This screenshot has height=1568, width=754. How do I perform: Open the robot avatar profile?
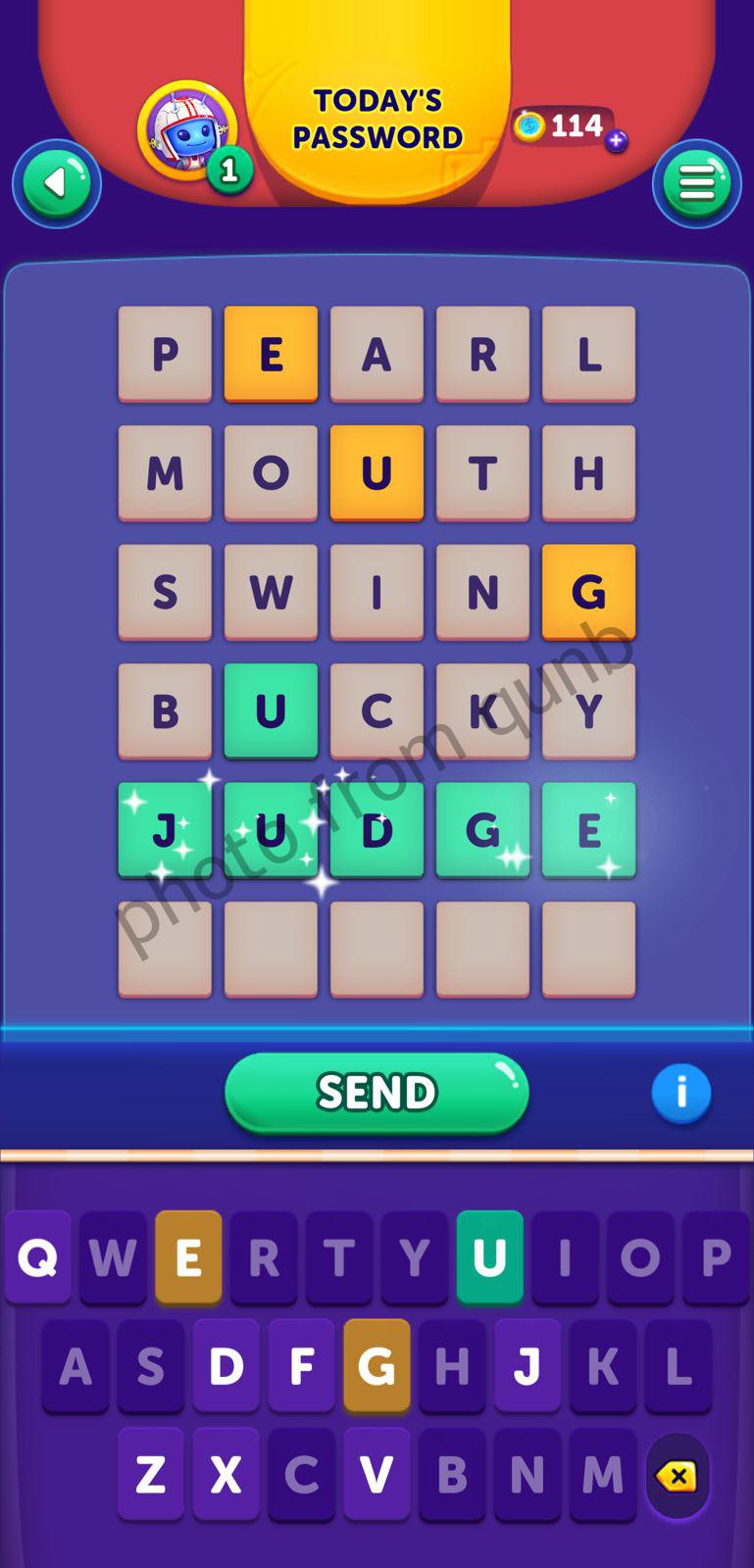pos(186,130)
